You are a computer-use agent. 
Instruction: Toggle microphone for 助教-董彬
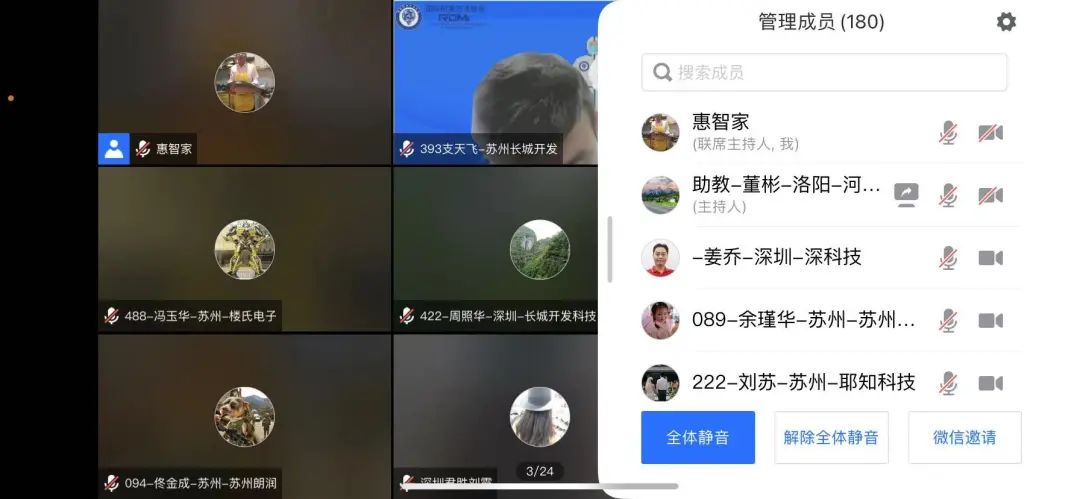(x=948, y=195)
